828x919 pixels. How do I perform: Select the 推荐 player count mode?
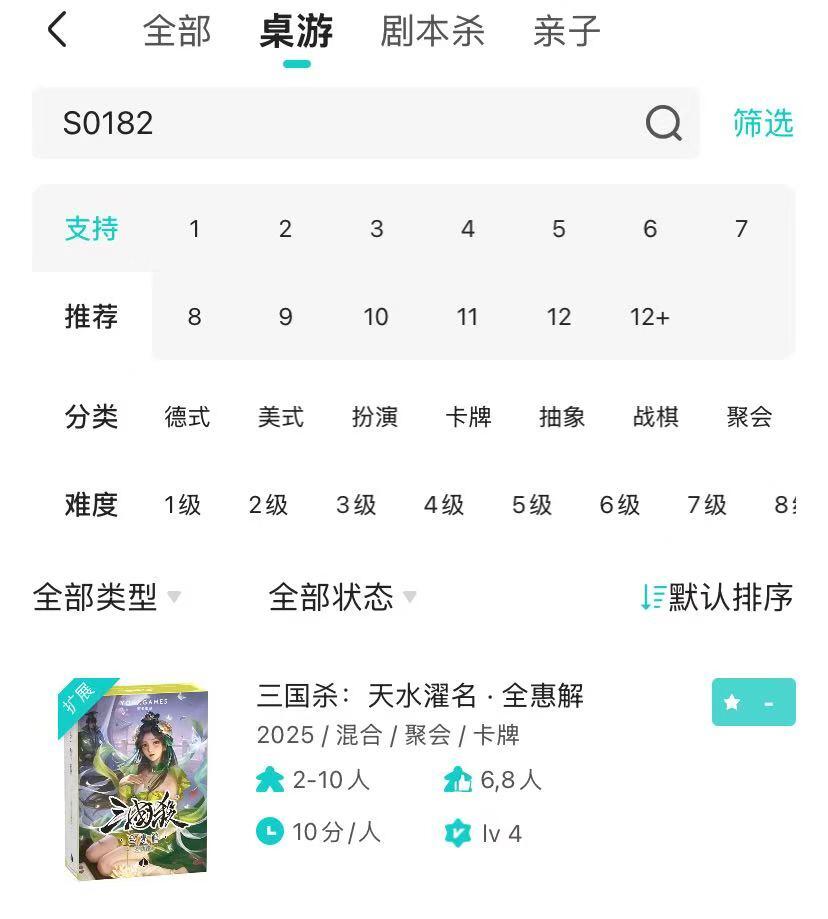[x=91, y=316]
